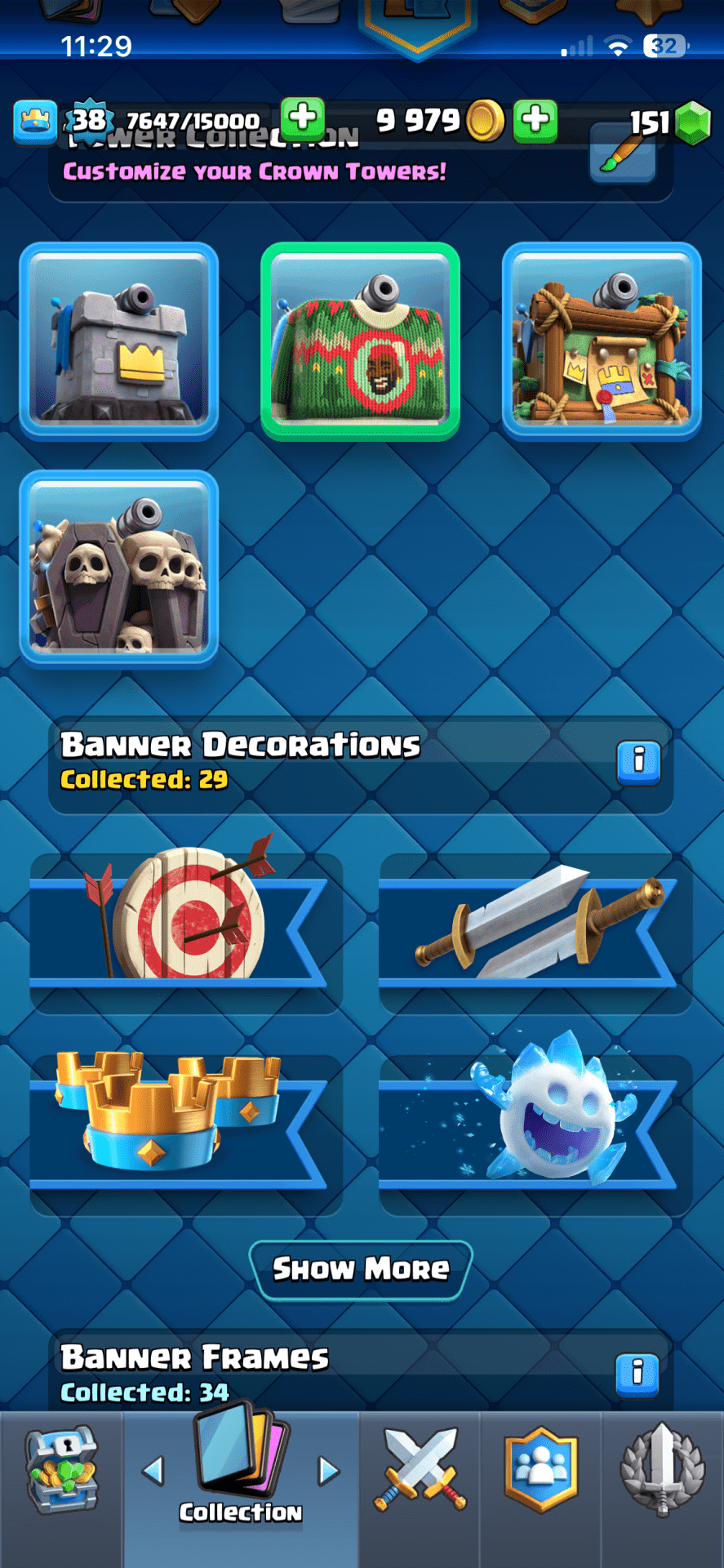Select the skulls and coffin tower skin
Screen dimensions: 724x1568
click(118, 569)
